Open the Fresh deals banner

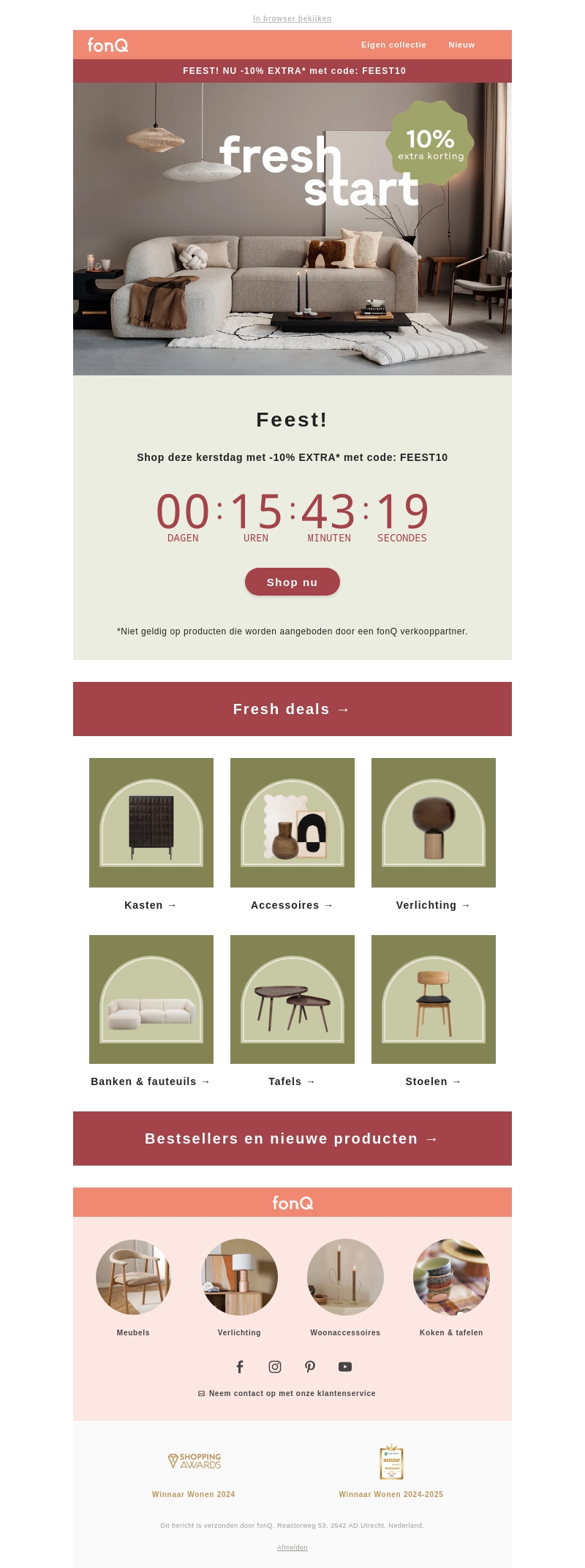tap(292, 709)
